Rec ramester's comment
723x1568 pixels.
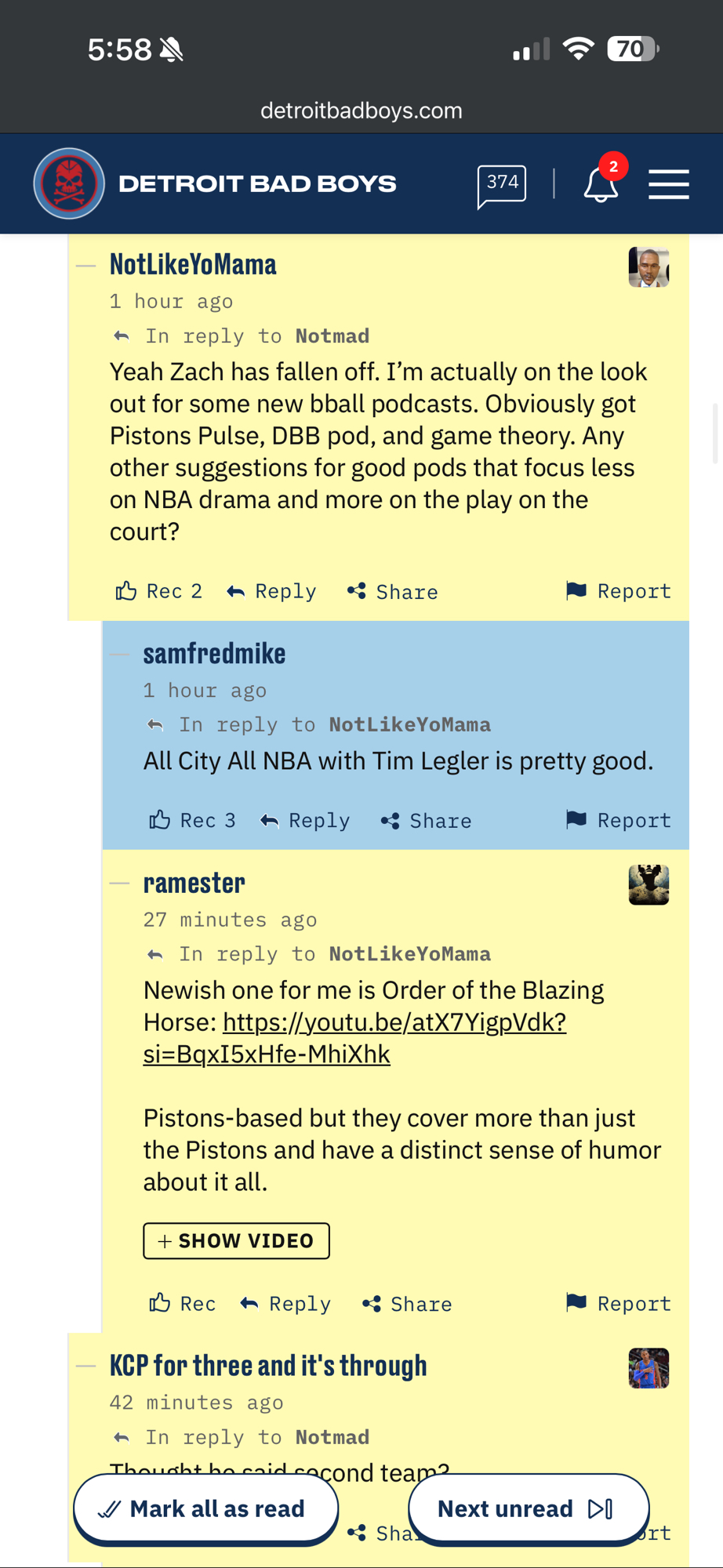tap(183, 1303)
